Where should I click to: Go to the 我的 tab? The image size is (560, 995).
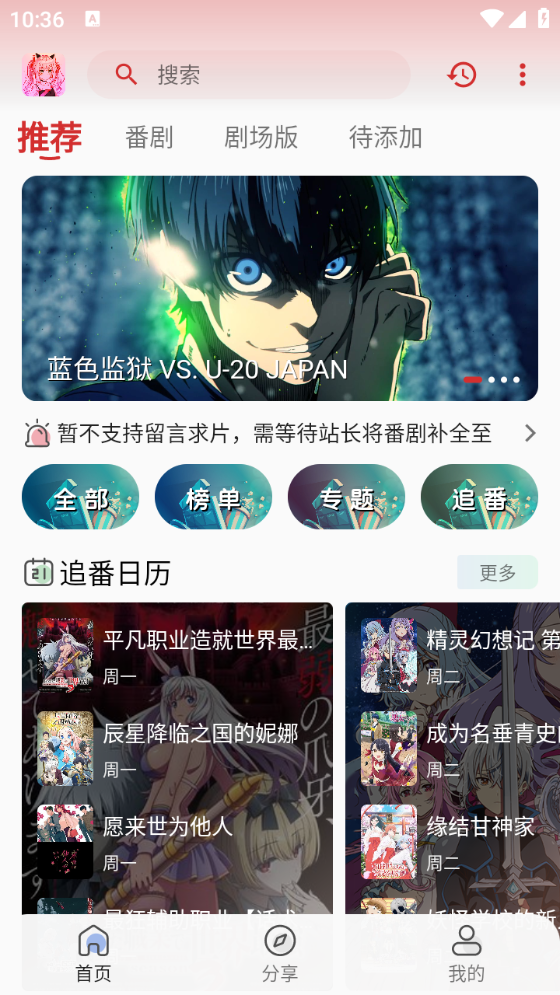pos(467,953)
